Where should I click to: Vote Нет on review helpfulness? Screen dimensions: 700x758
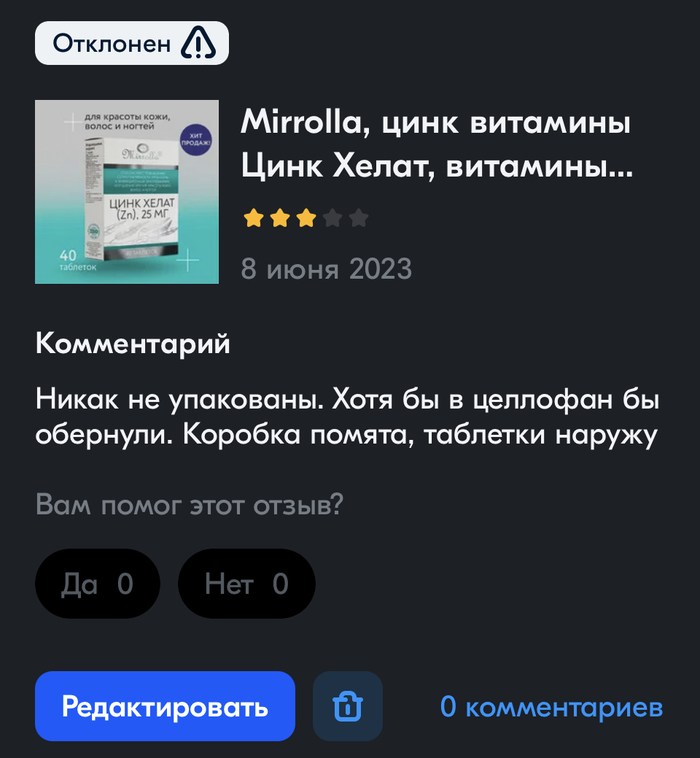[x=246, y=584]
